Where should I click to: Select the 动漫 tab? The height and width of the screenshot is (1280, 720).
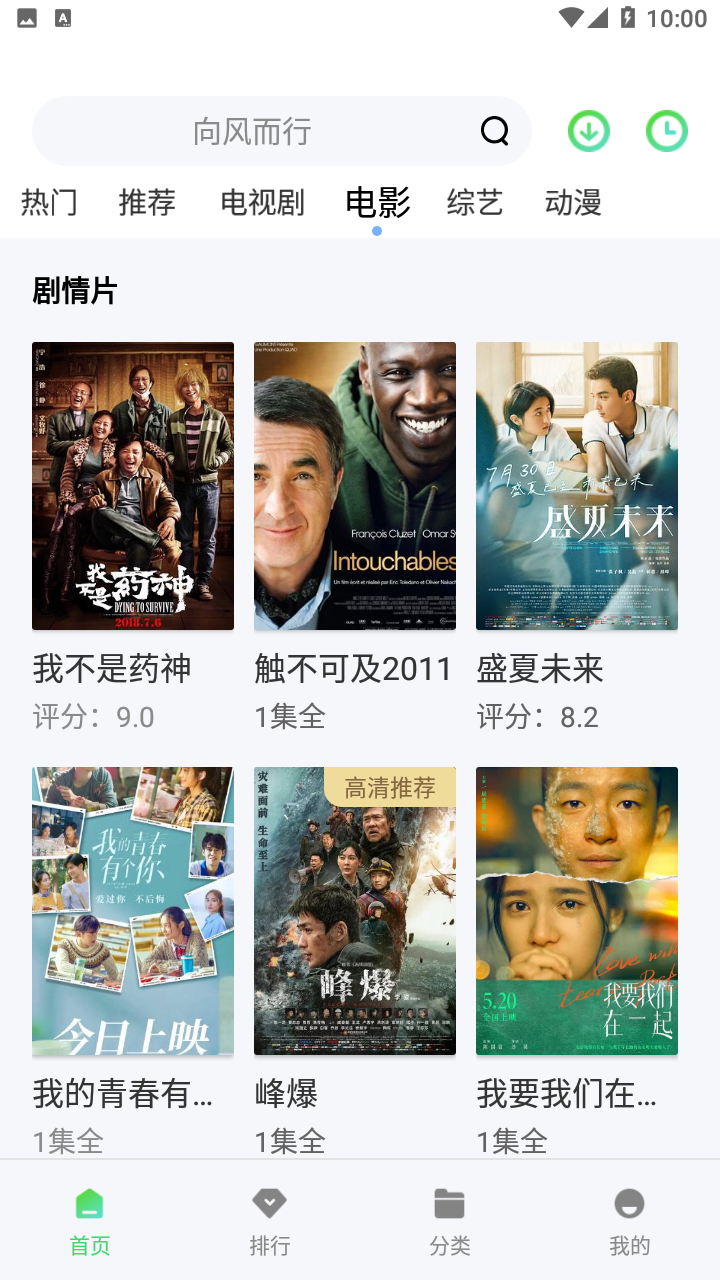pos(573,203)
